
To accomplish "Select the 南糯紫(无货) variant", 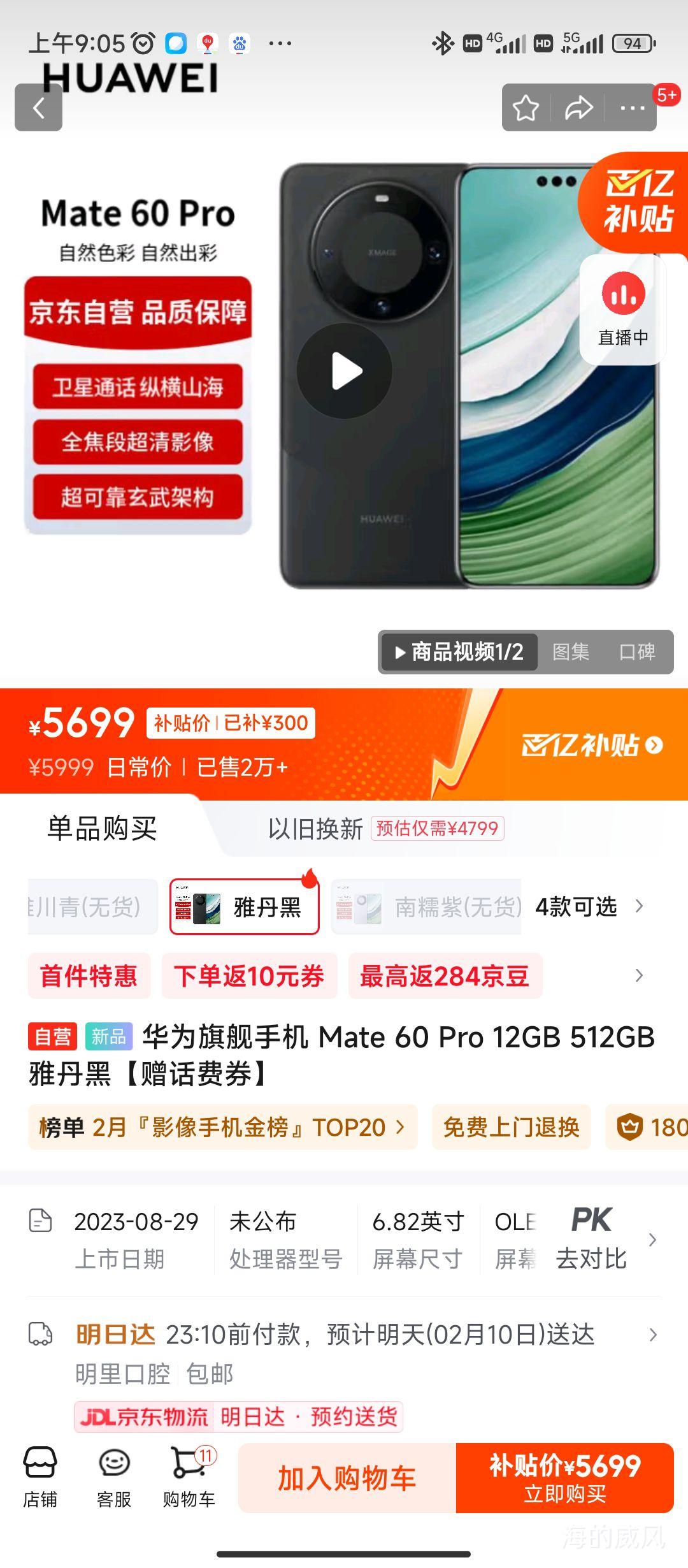I will click(427, 906).
